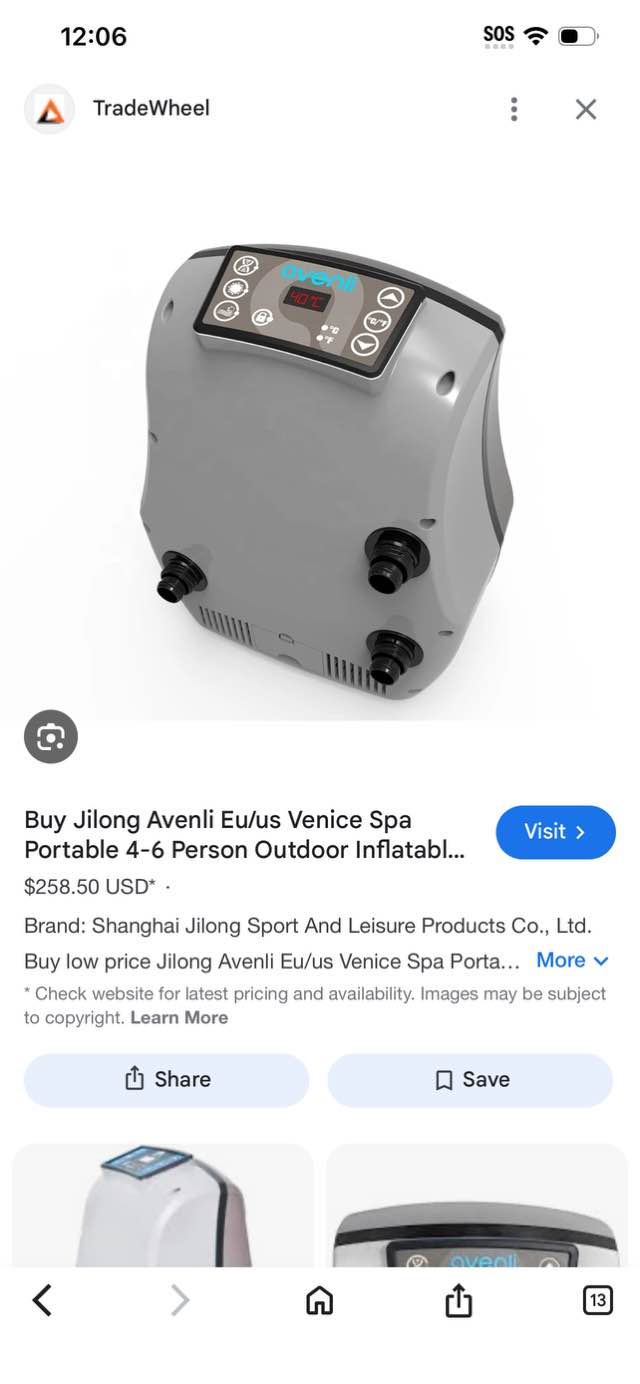Expand description with More
This screenshot has height=1384, width=640.
(x=572, y=960)
